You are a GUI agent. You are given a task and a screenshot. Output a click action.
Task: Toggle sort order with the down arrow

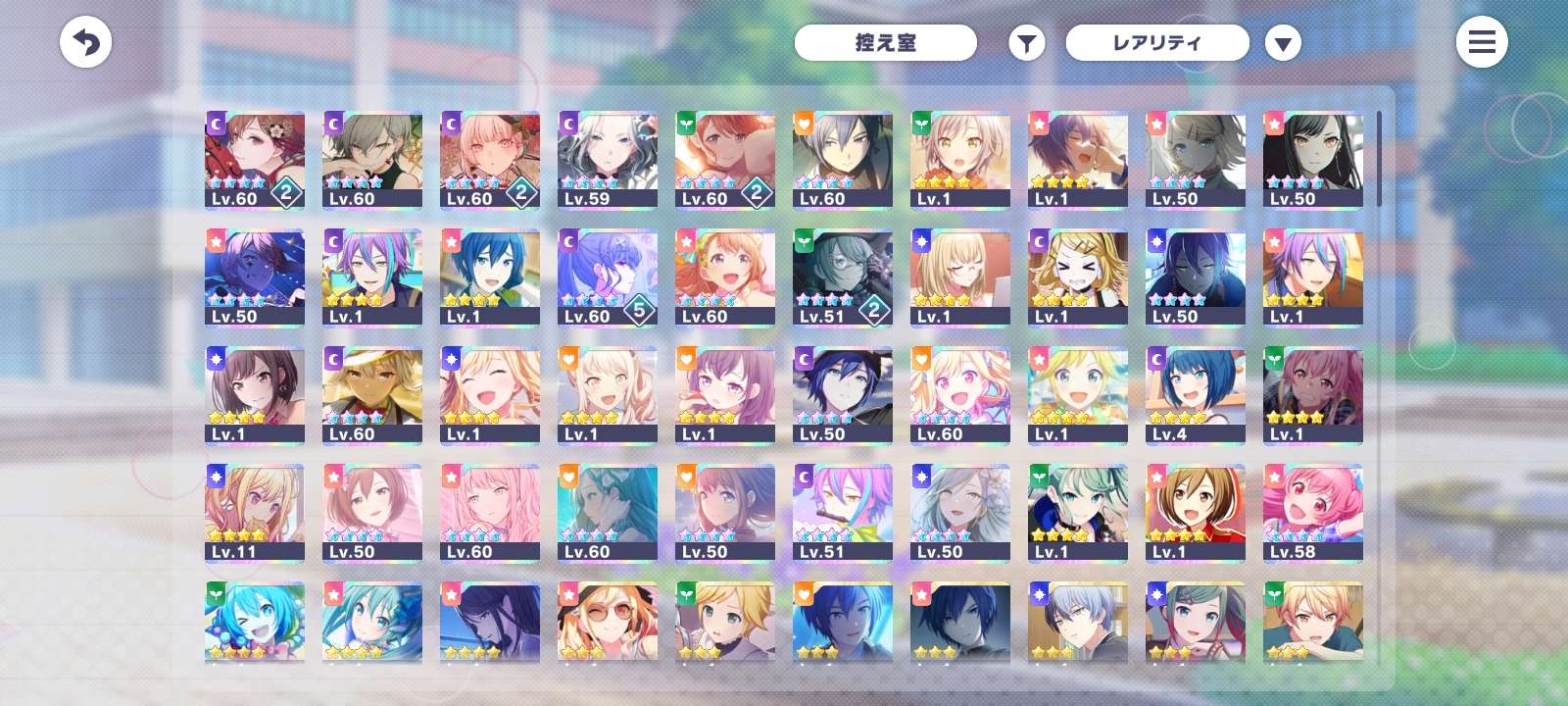[1283, 43]
